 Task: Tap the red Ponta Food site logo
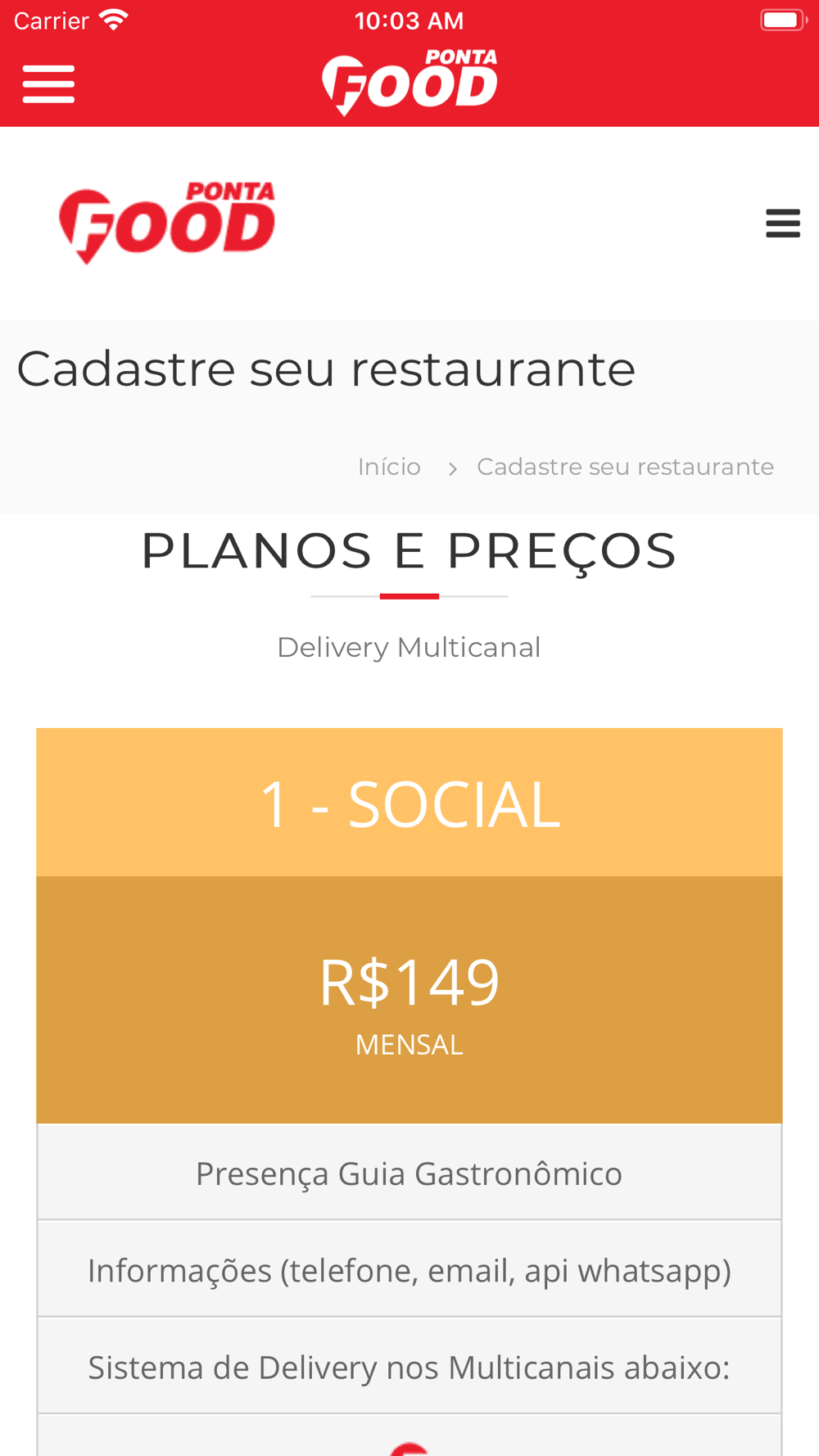coord(167,223)
